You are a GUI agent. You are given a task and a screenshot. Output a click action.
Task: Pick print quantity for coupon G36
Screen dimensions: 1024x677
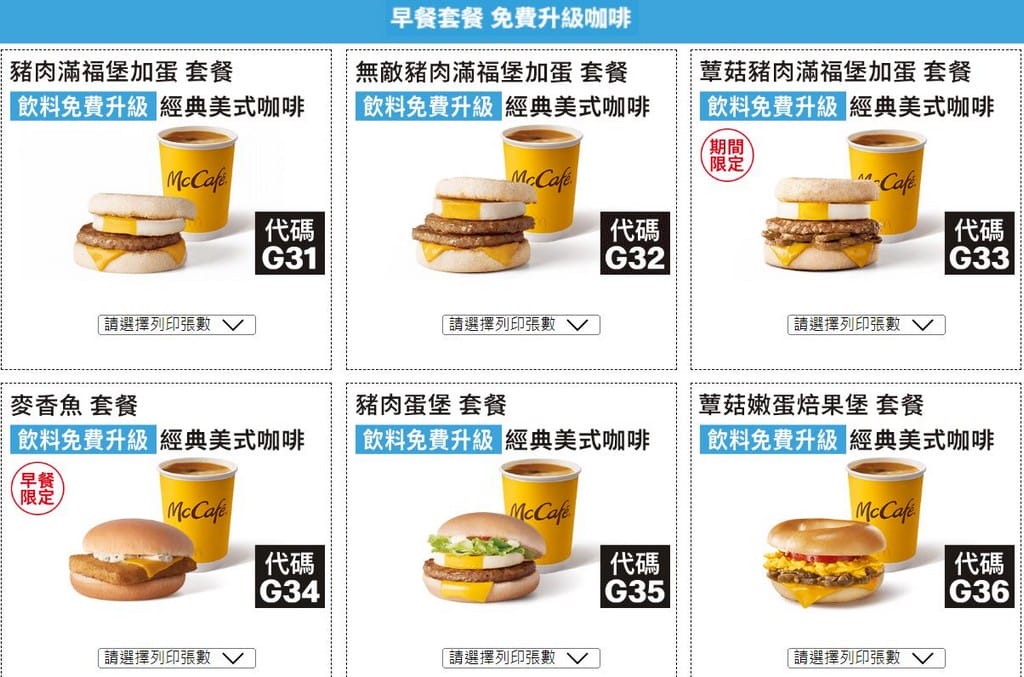tap(866, 658)
